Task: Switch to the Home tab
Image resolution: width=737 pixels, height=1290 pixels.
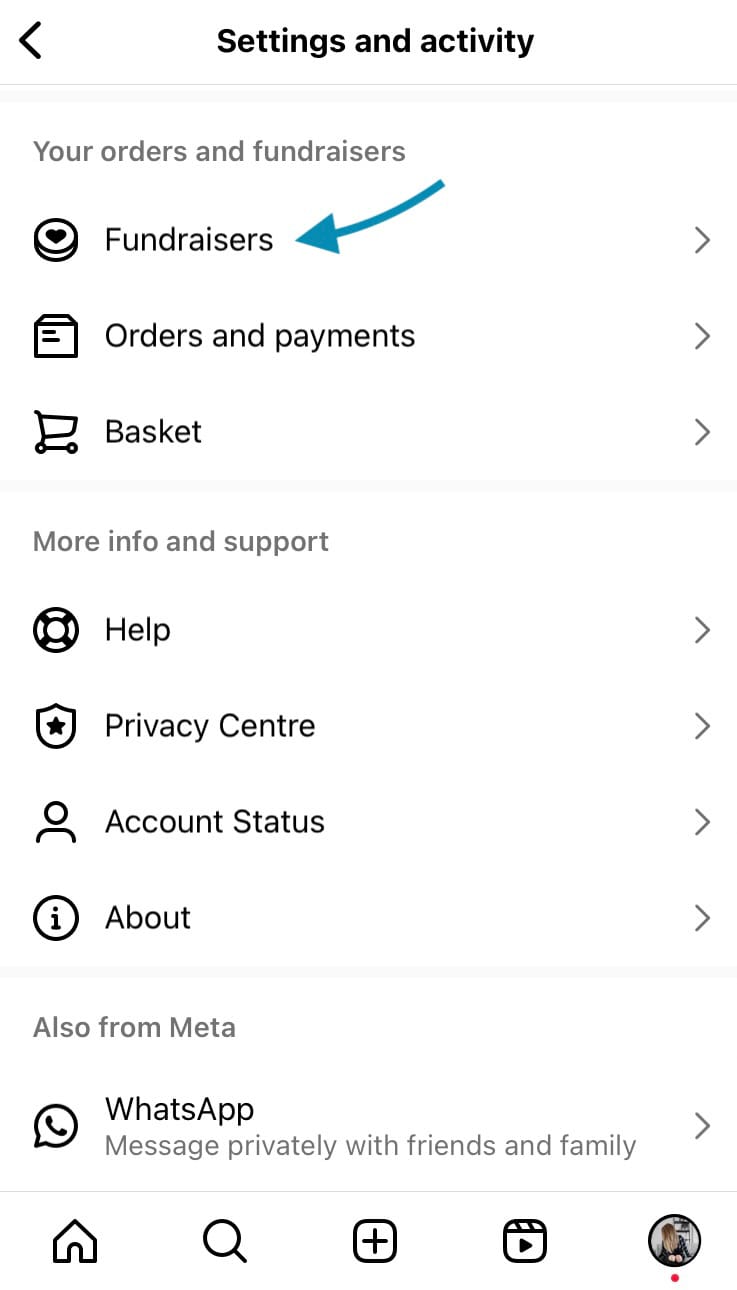Action: [75, 1242]
